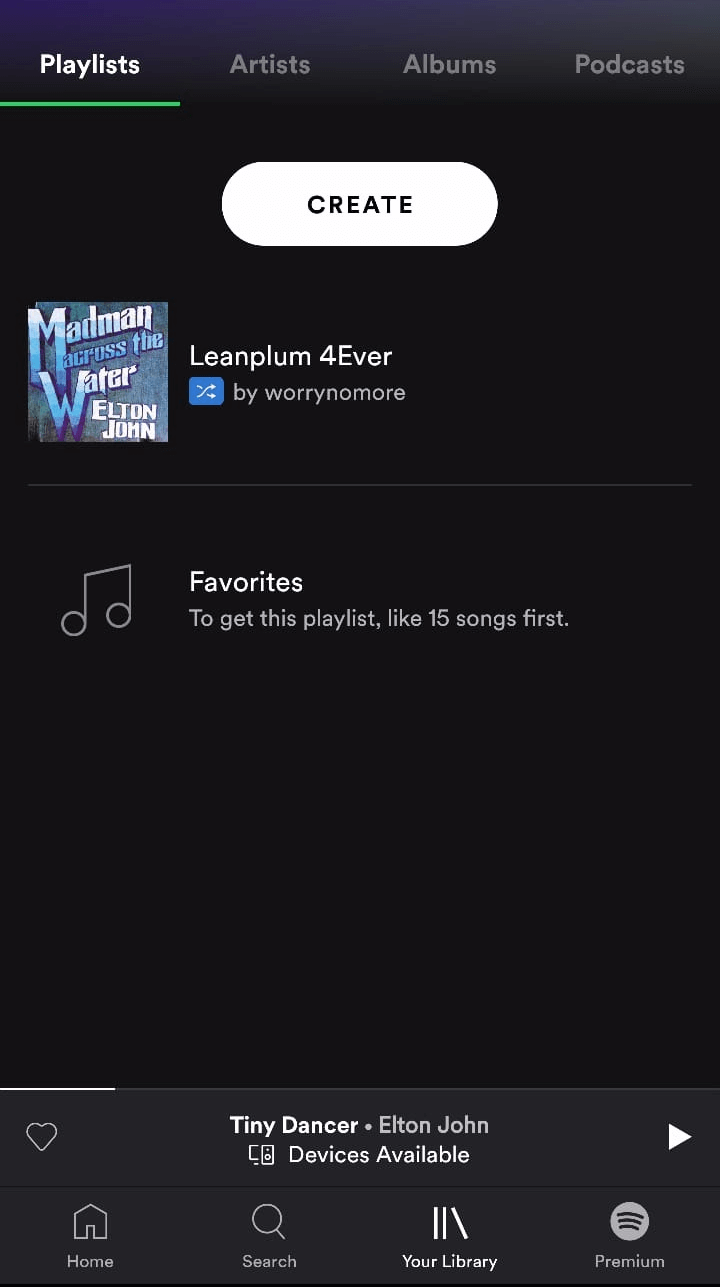Go to the Home tab

click(90, 1236)
